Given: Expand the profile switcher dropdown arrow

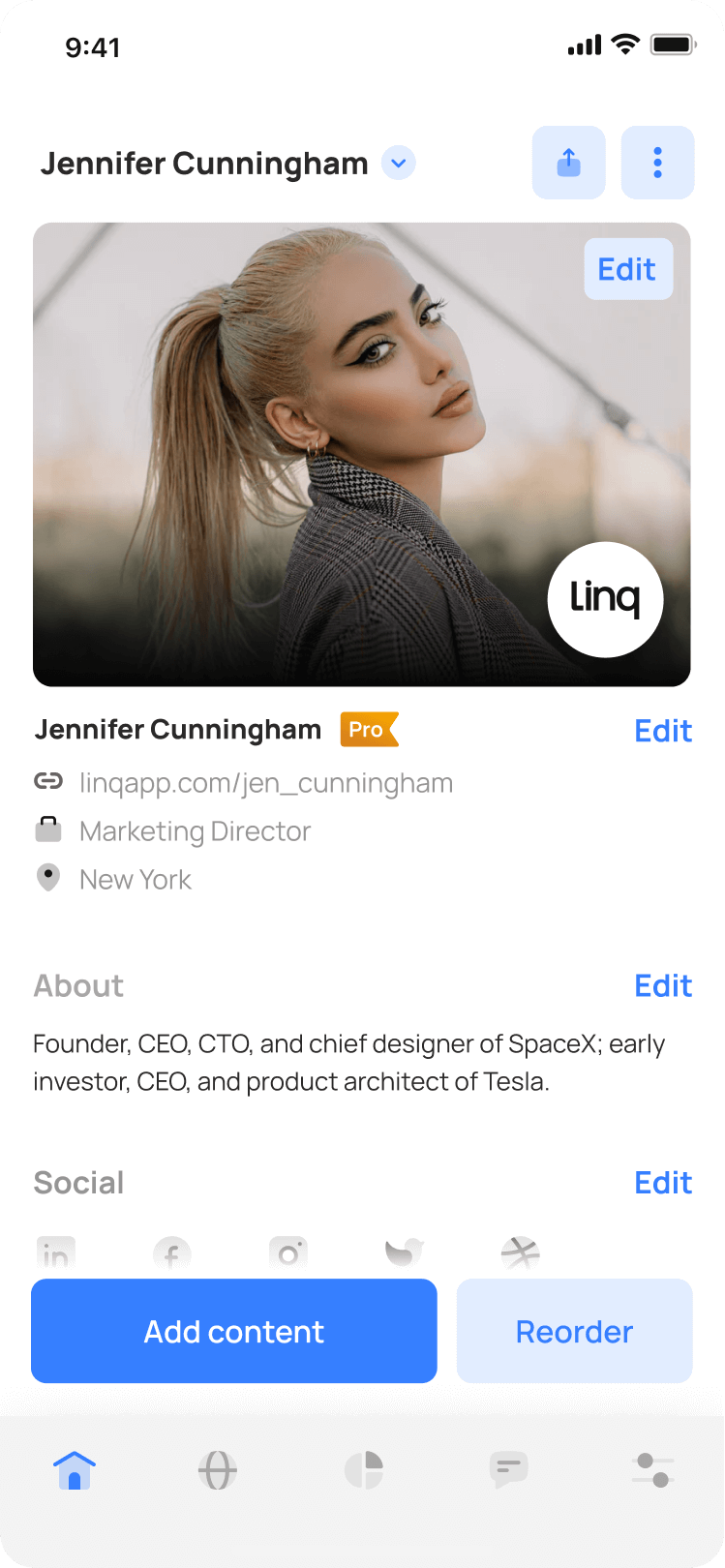Looking at the screenshot, I should click(398, 164).
